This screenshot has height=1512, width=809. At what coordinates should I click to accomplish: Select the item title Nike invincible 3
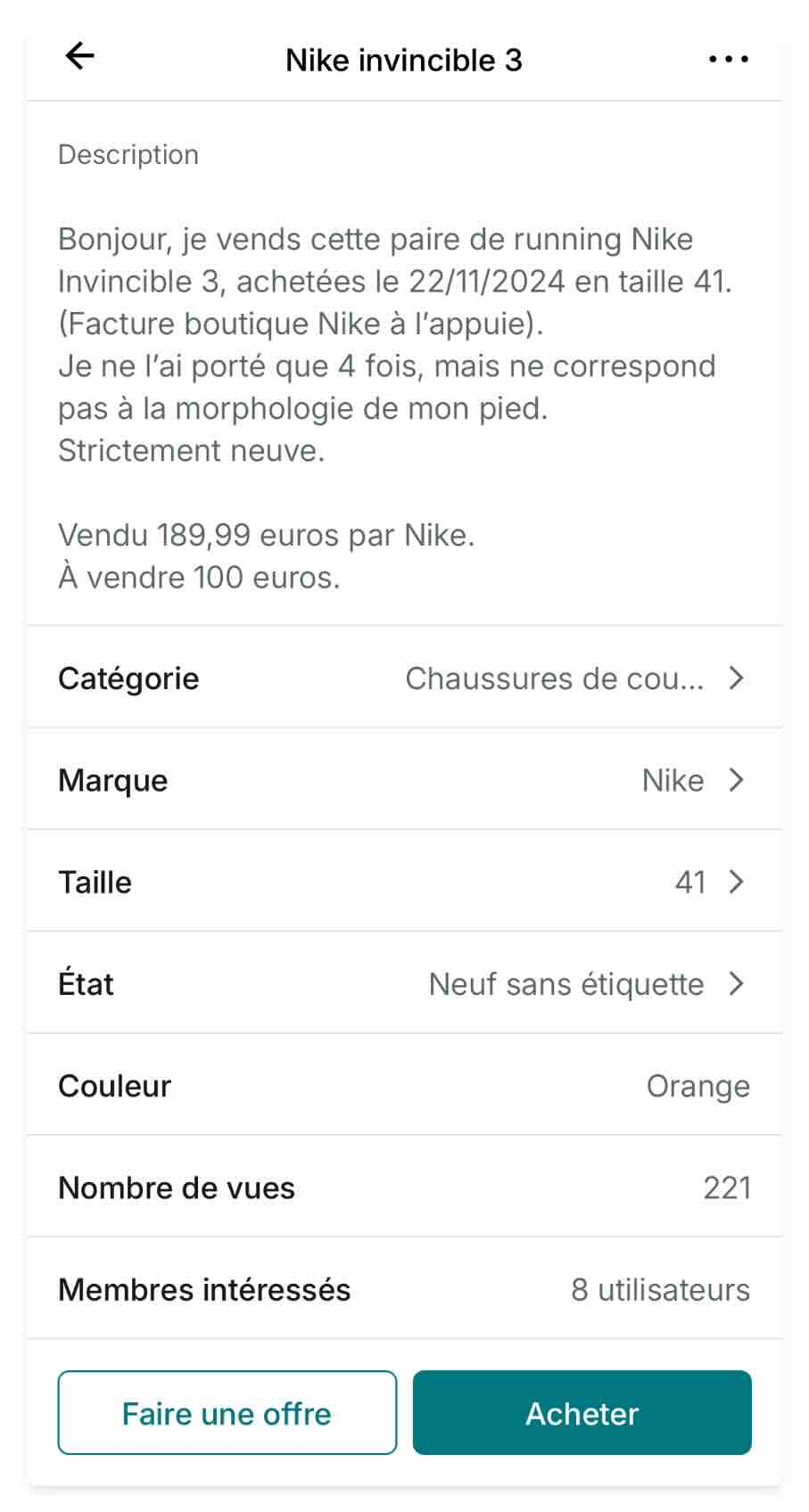pyautogui.click(x=404, y=60)
